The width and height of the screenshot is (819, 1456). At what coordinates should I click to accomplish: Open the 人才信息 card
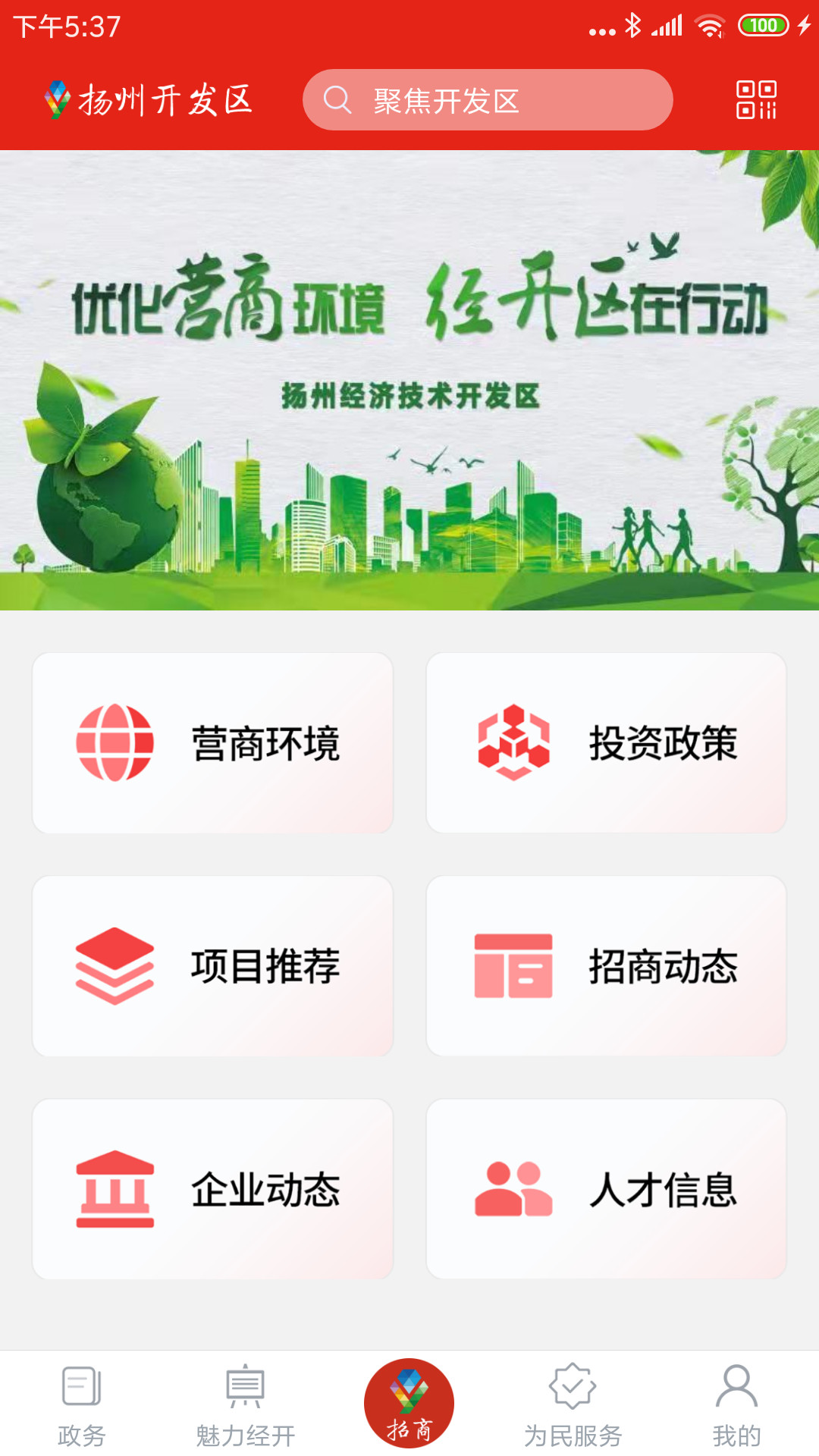pos(606,1189)
